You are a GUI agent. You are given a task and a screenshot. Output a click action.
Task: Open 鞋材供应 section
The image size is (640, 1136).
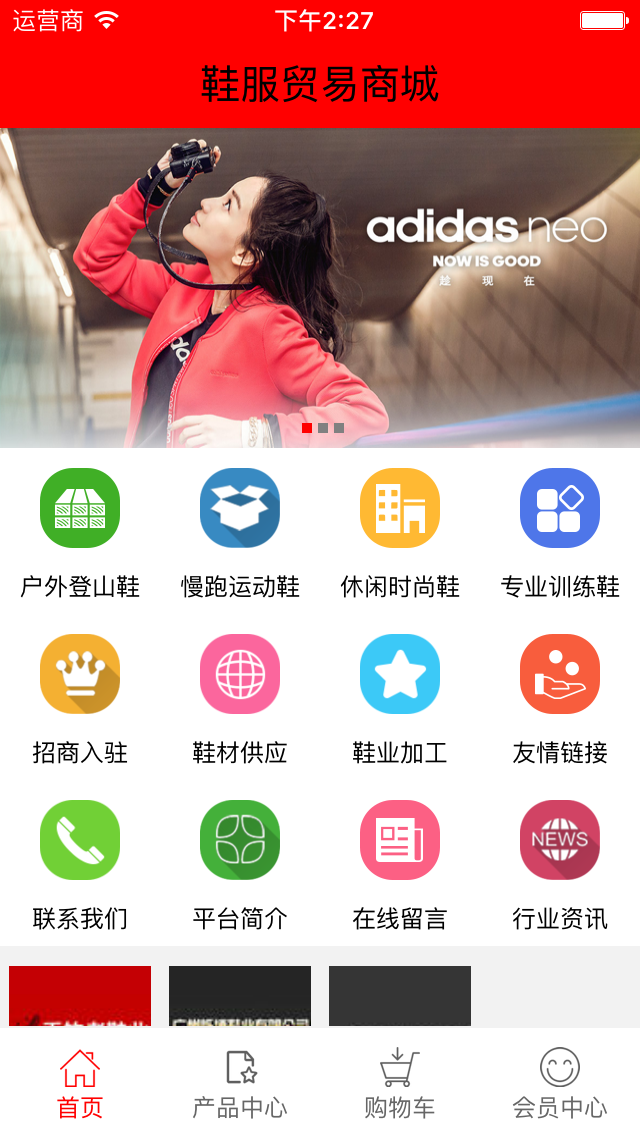[x=240, y=674]
